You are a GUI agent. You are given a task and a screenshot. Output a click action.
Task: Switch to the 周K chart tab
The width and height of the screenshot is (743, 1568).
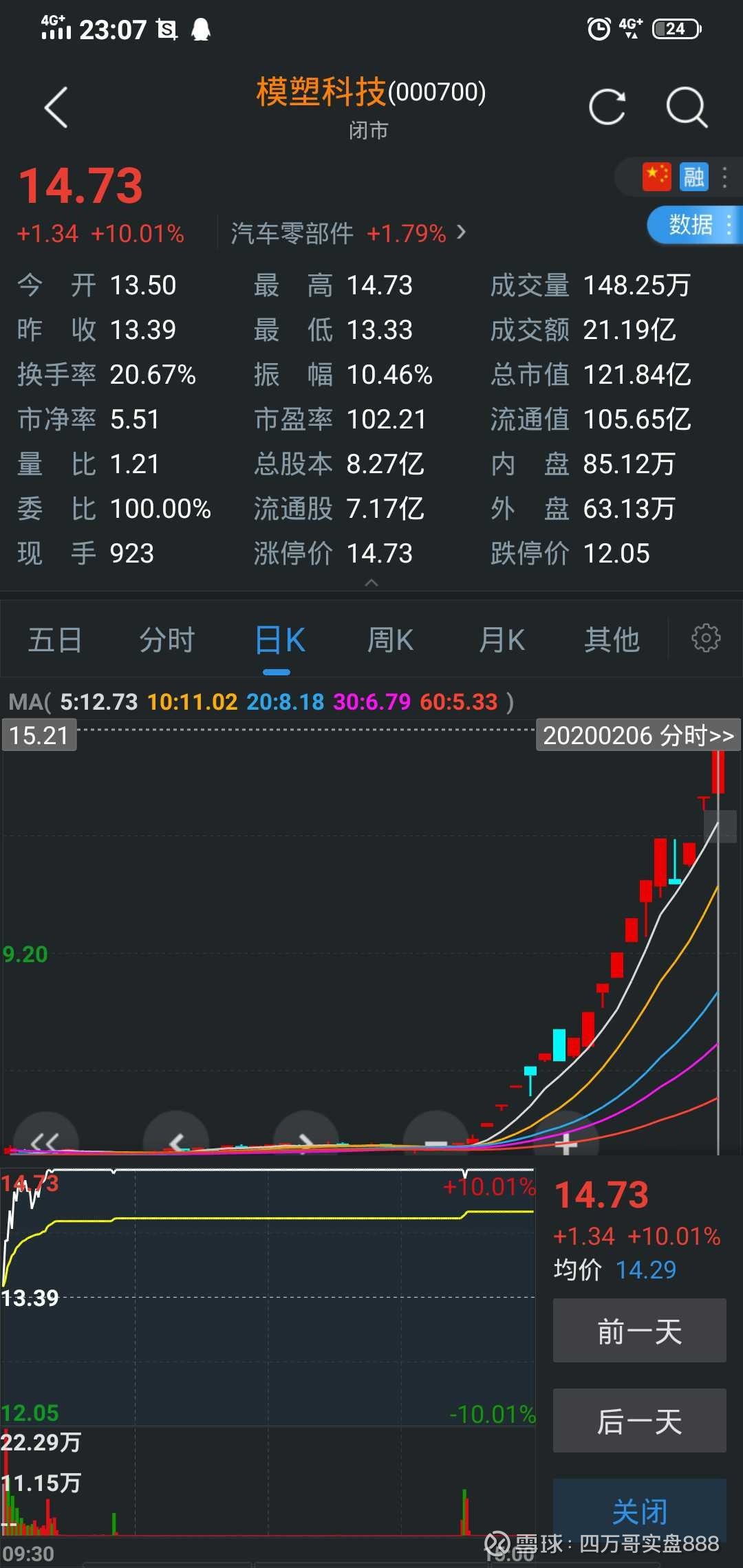click(390, 640)
